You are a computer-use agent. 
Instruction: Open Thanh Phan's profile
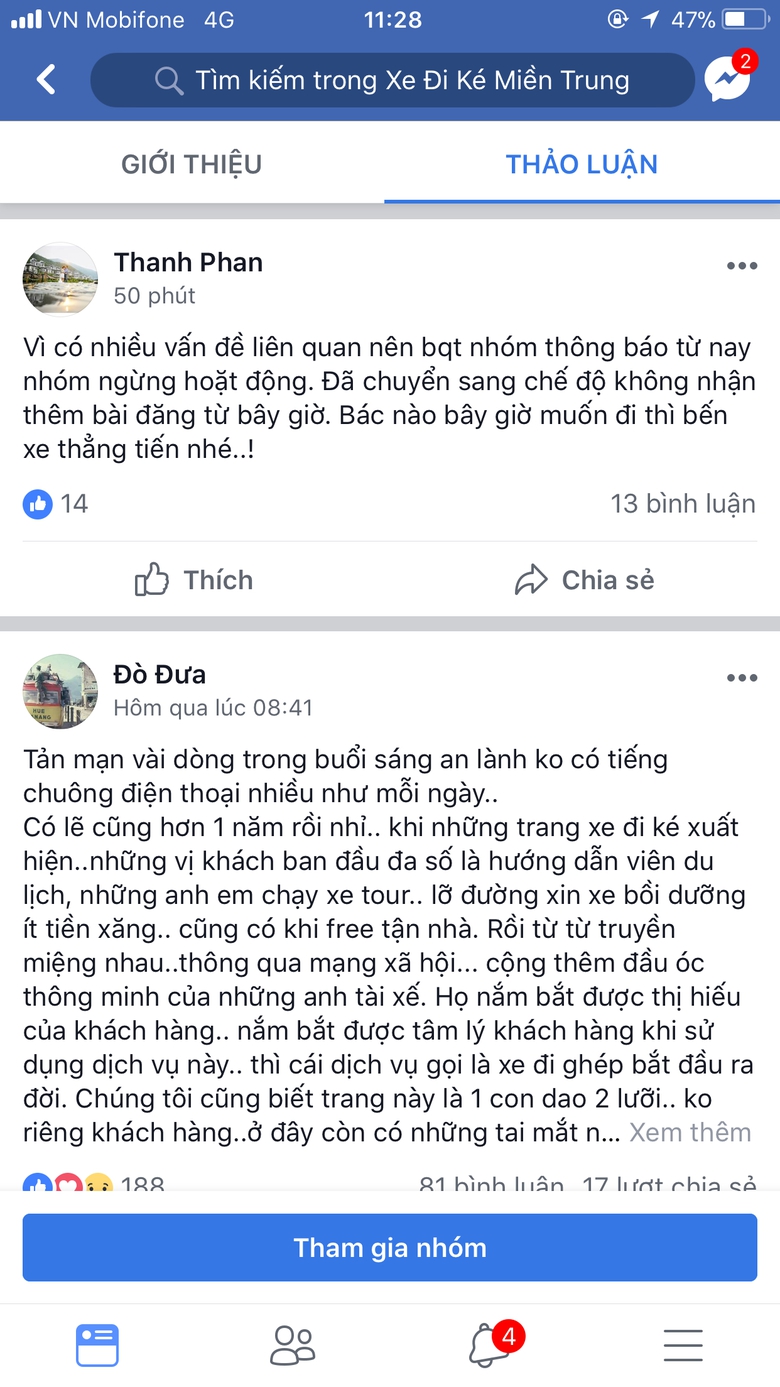point(188,263)
